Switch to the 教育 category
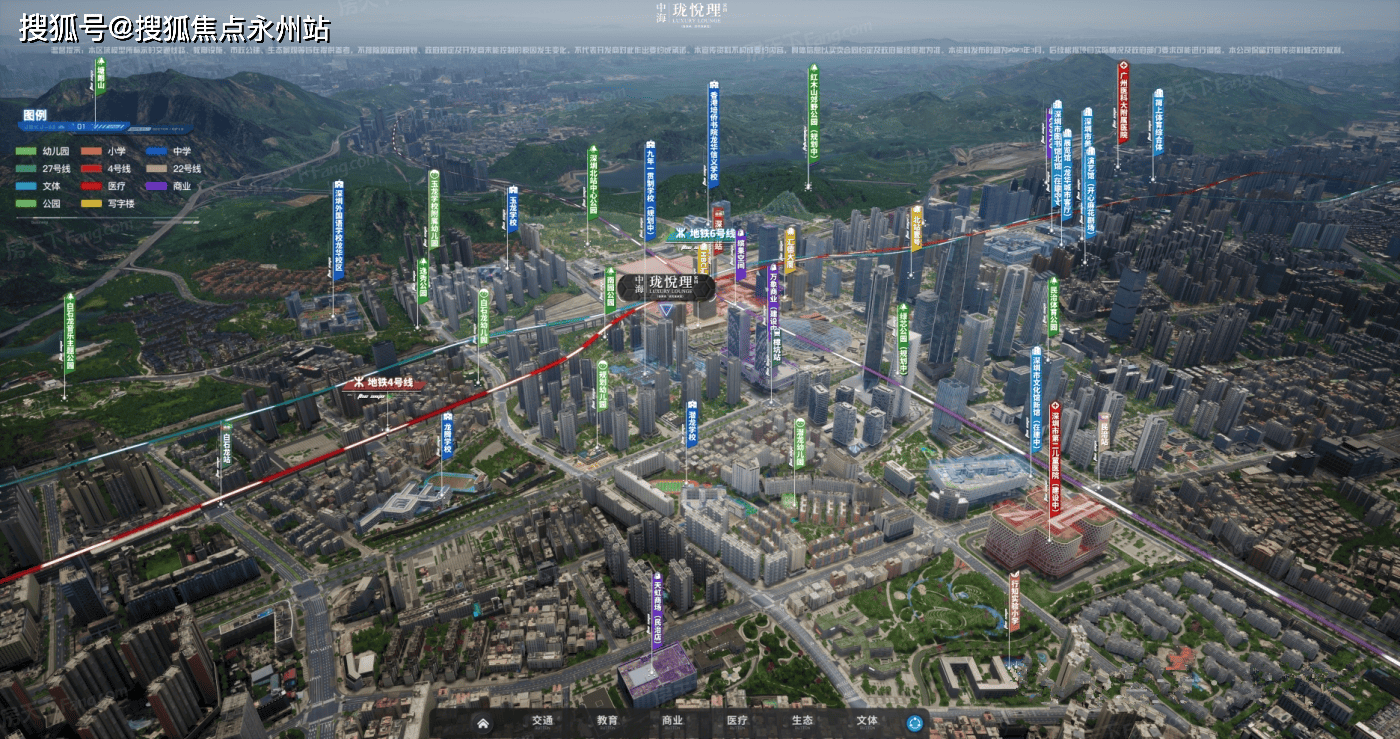This screenshot has width=1400, height=739. [x=607, y=721]
